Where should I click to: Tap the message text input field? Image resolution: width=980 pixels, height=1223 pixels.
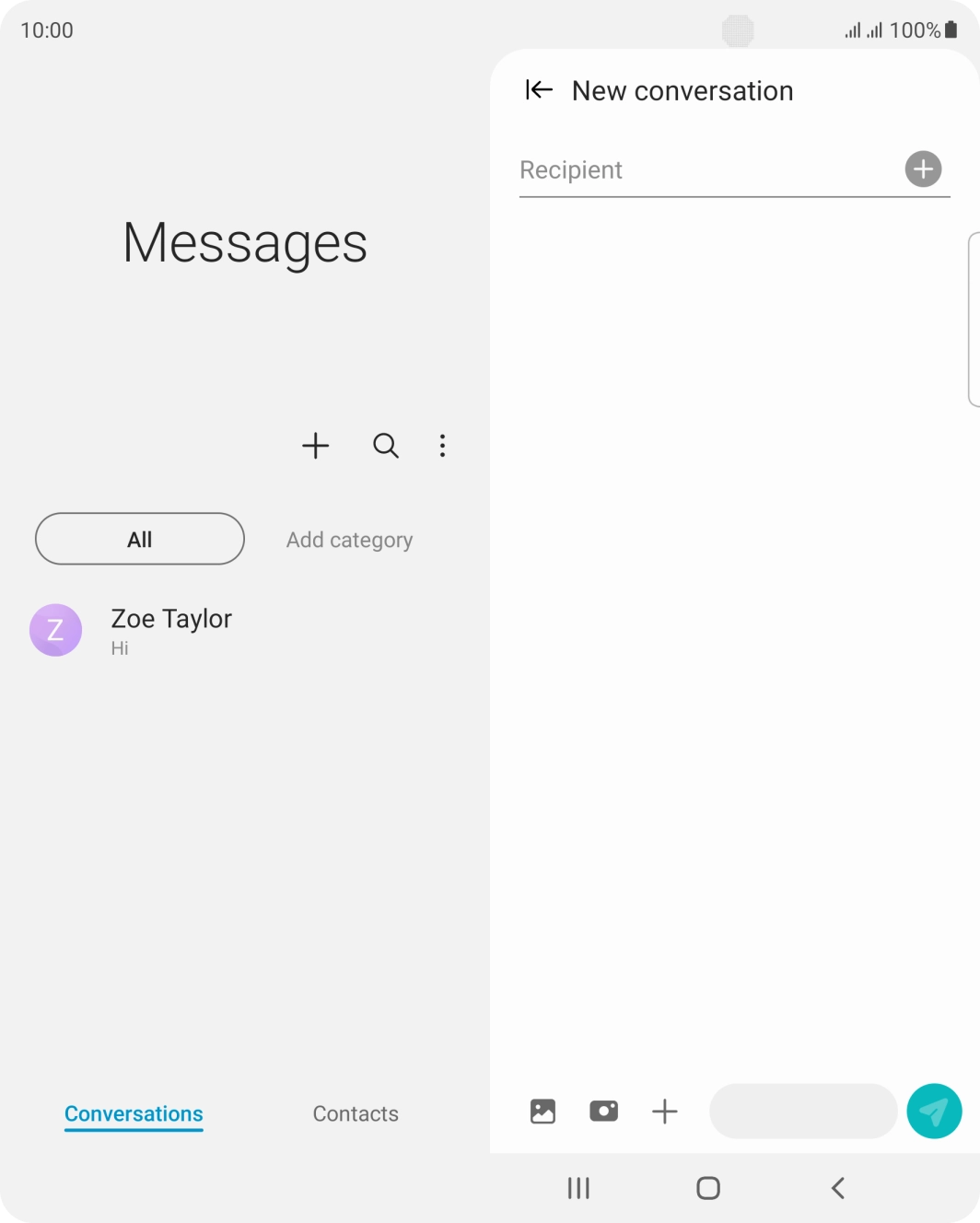[802, 1112]
